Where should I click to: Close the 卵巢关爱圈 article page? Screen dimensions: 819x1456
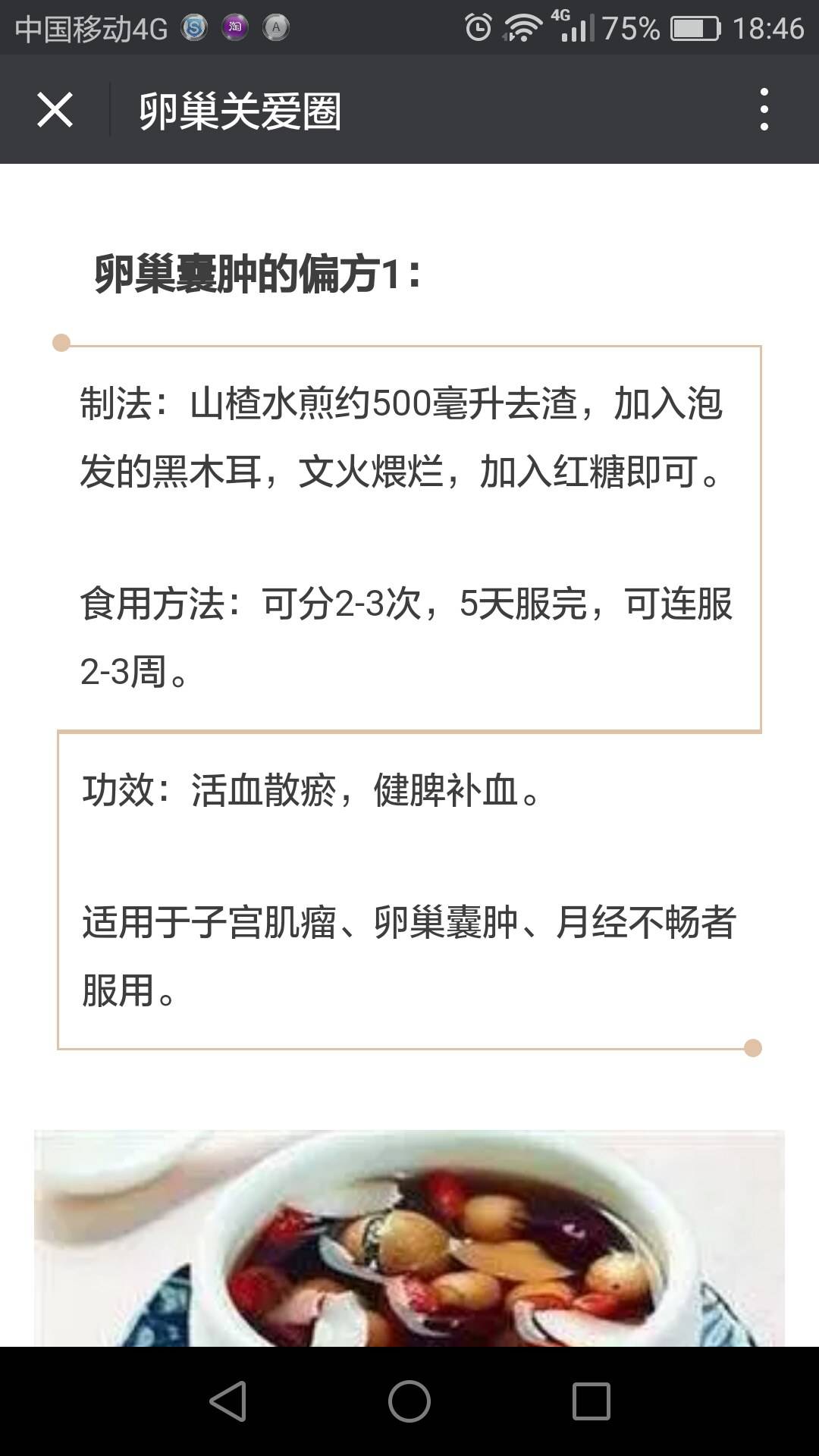pyautogui.click(x=55, y=110)
